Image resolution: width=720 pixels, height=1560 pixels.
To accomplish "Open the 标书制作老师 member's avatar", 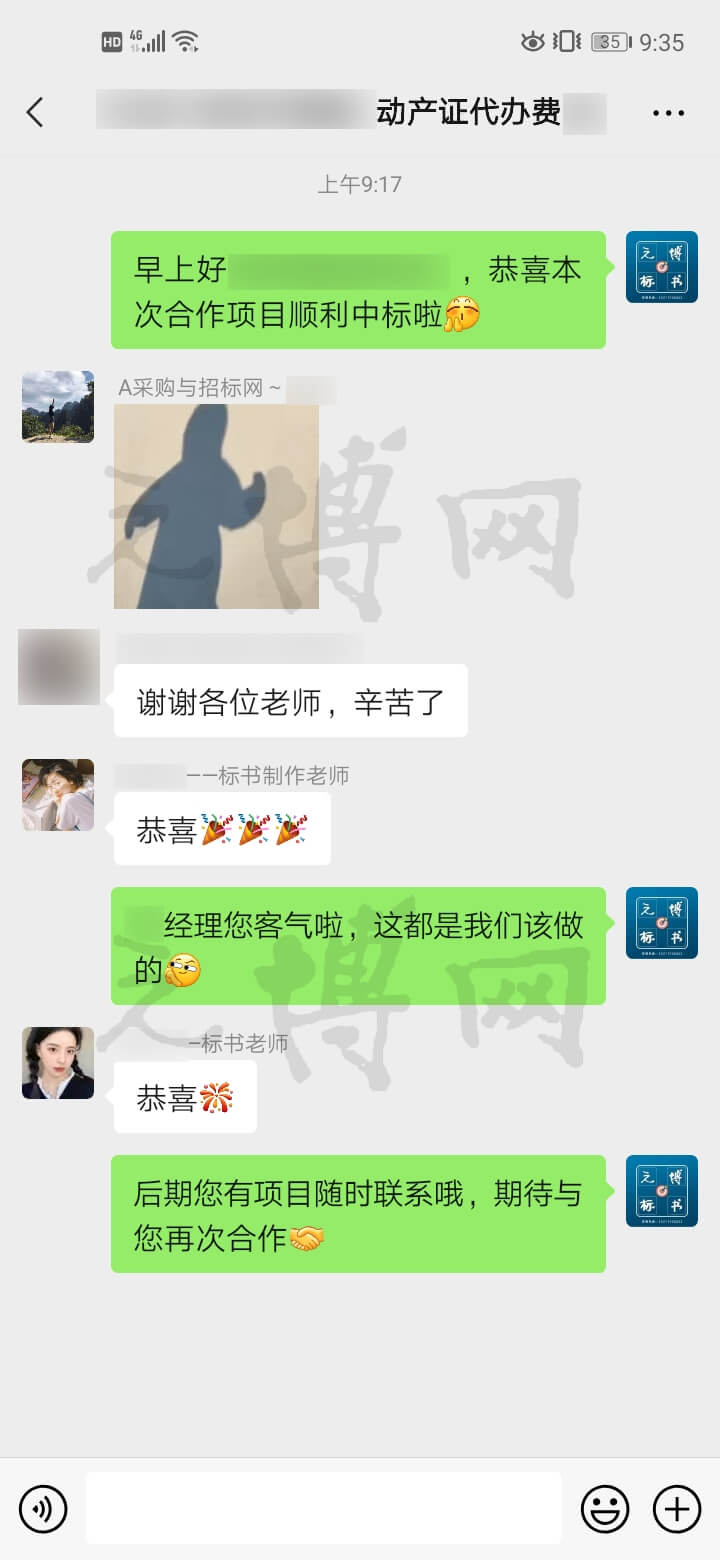I will [x=58, y=795].
